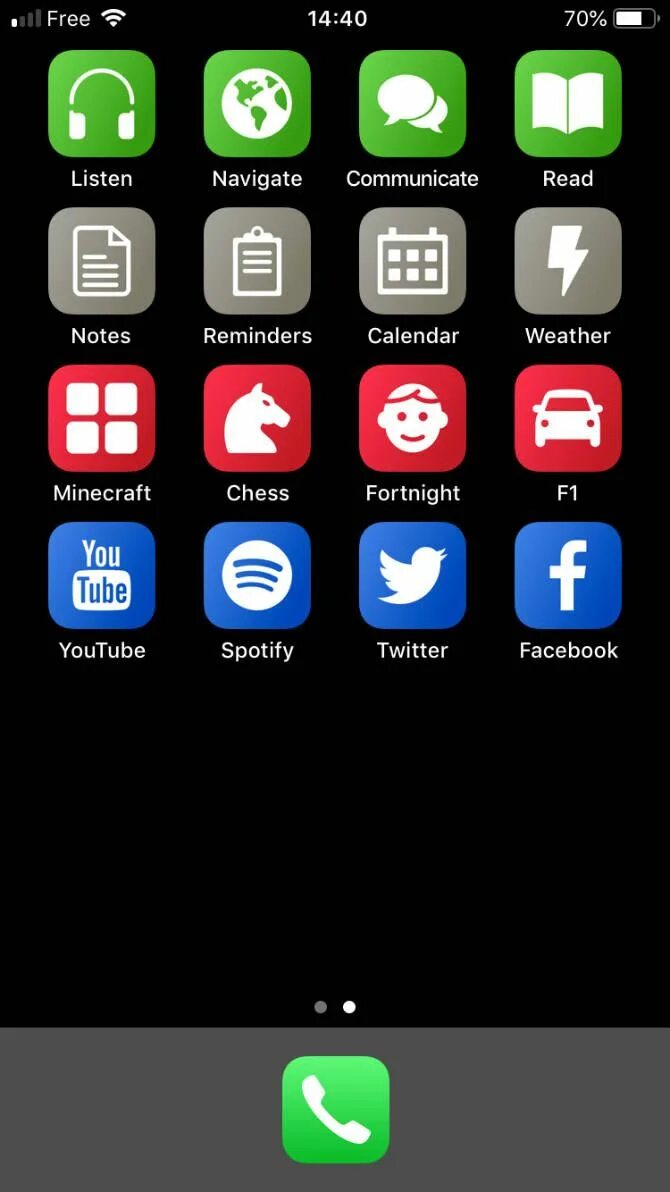670x1192 pixels.
Task: Tap the home screen page indicator dots
Action: tap(335, 1007)
